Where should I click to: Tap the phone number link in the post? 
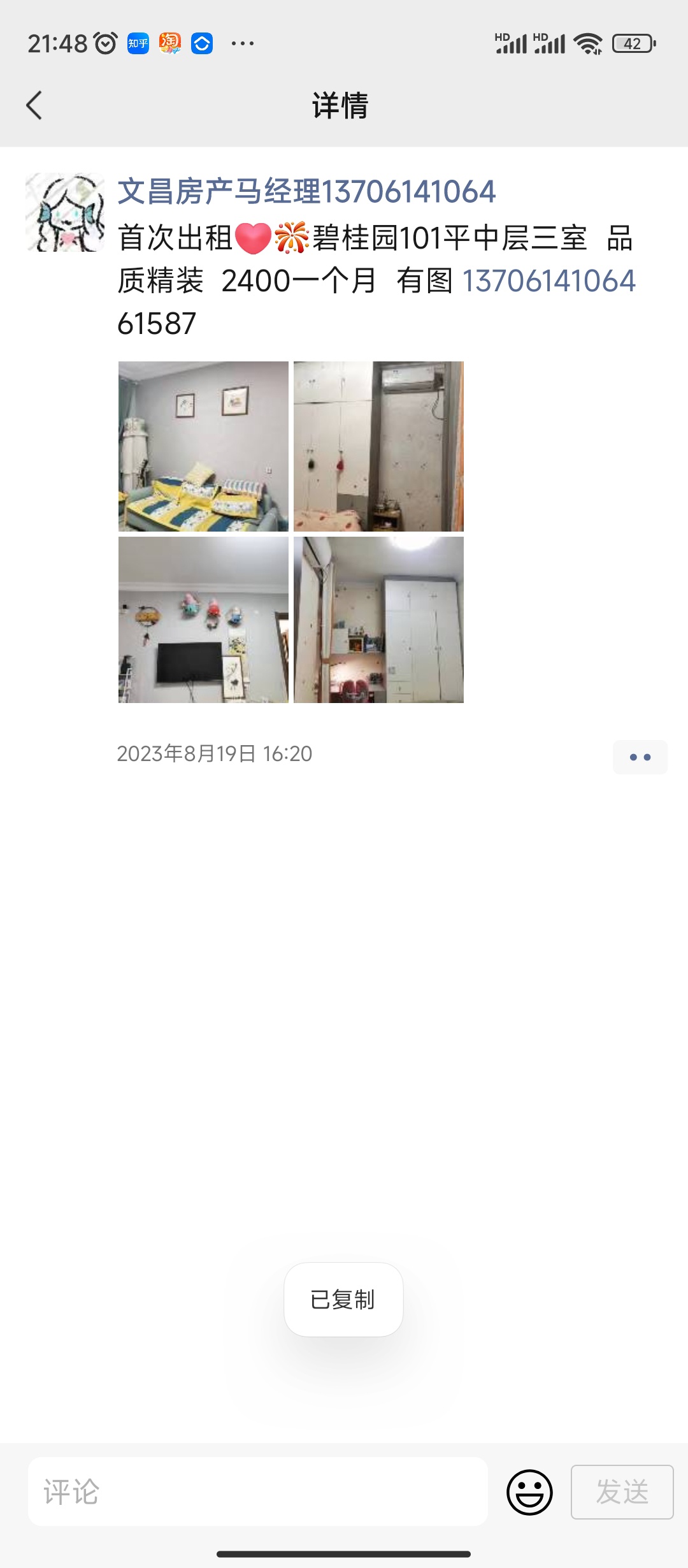click(548, 281)
